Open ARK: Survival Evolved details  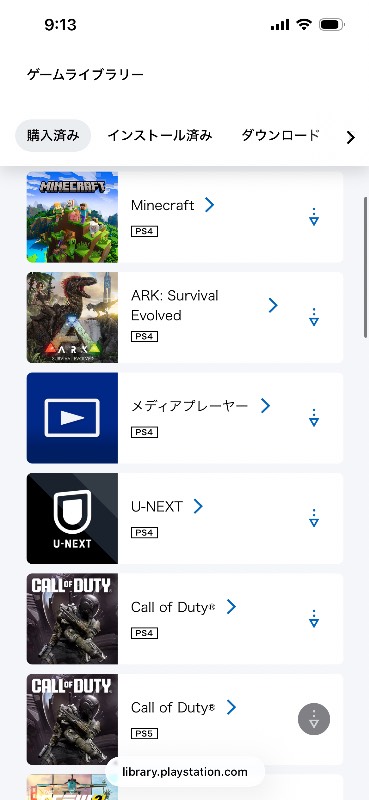coord(204,305)
